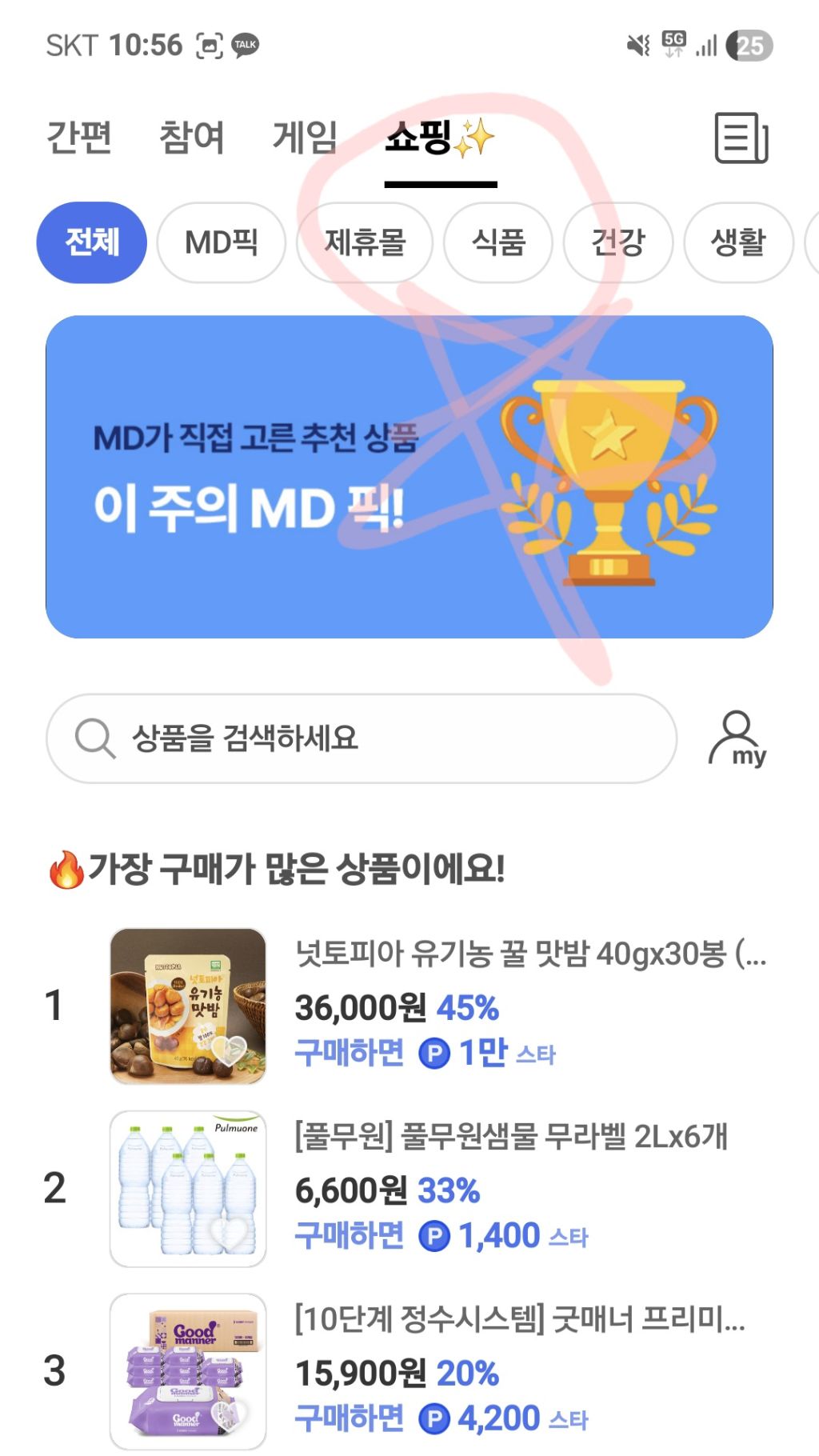Switch to the 게임 tab

305,137
